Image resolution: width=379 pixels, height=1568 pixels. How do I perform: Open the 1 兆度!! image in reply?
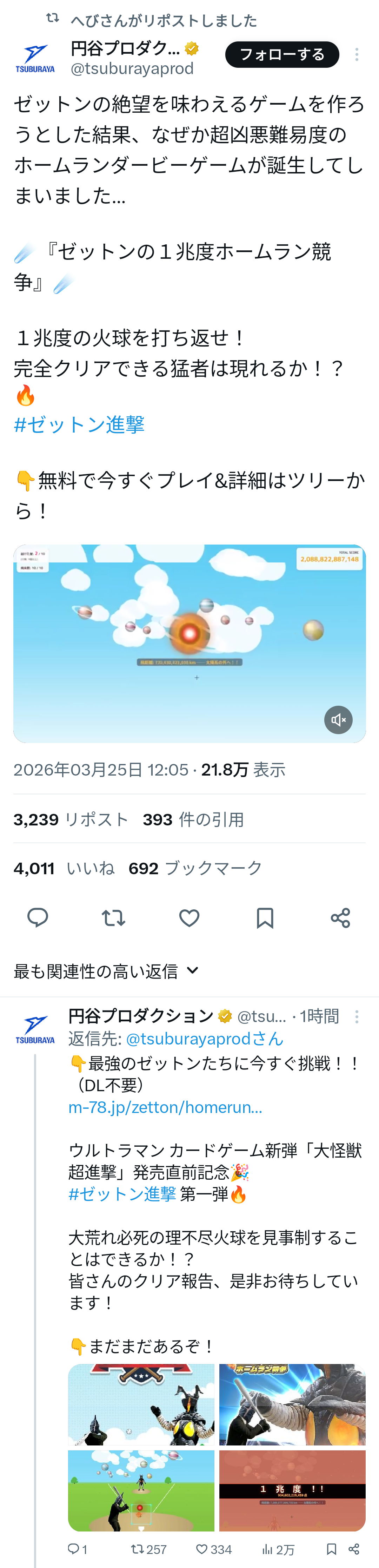(292, 1490)
